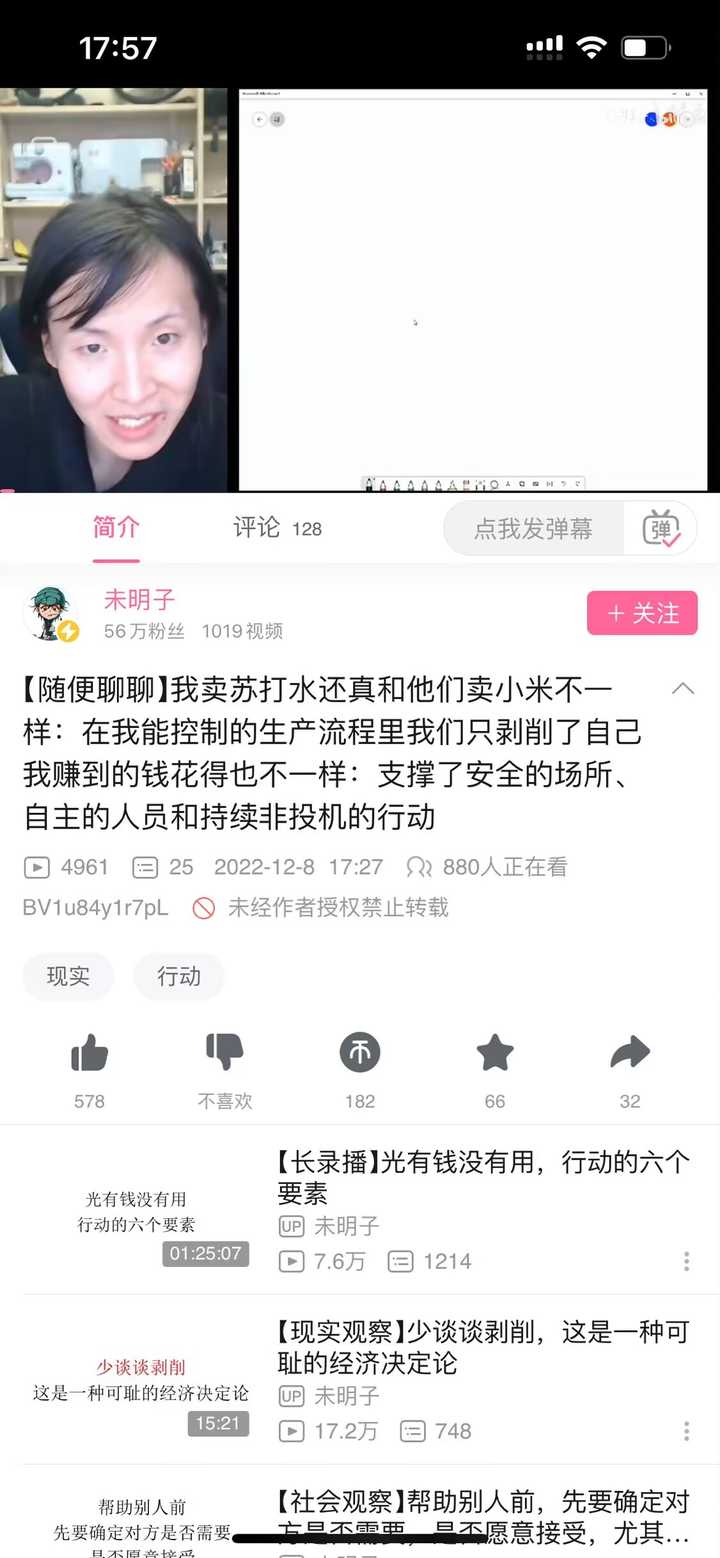Switch to the 评论 tab

[277, 528]
